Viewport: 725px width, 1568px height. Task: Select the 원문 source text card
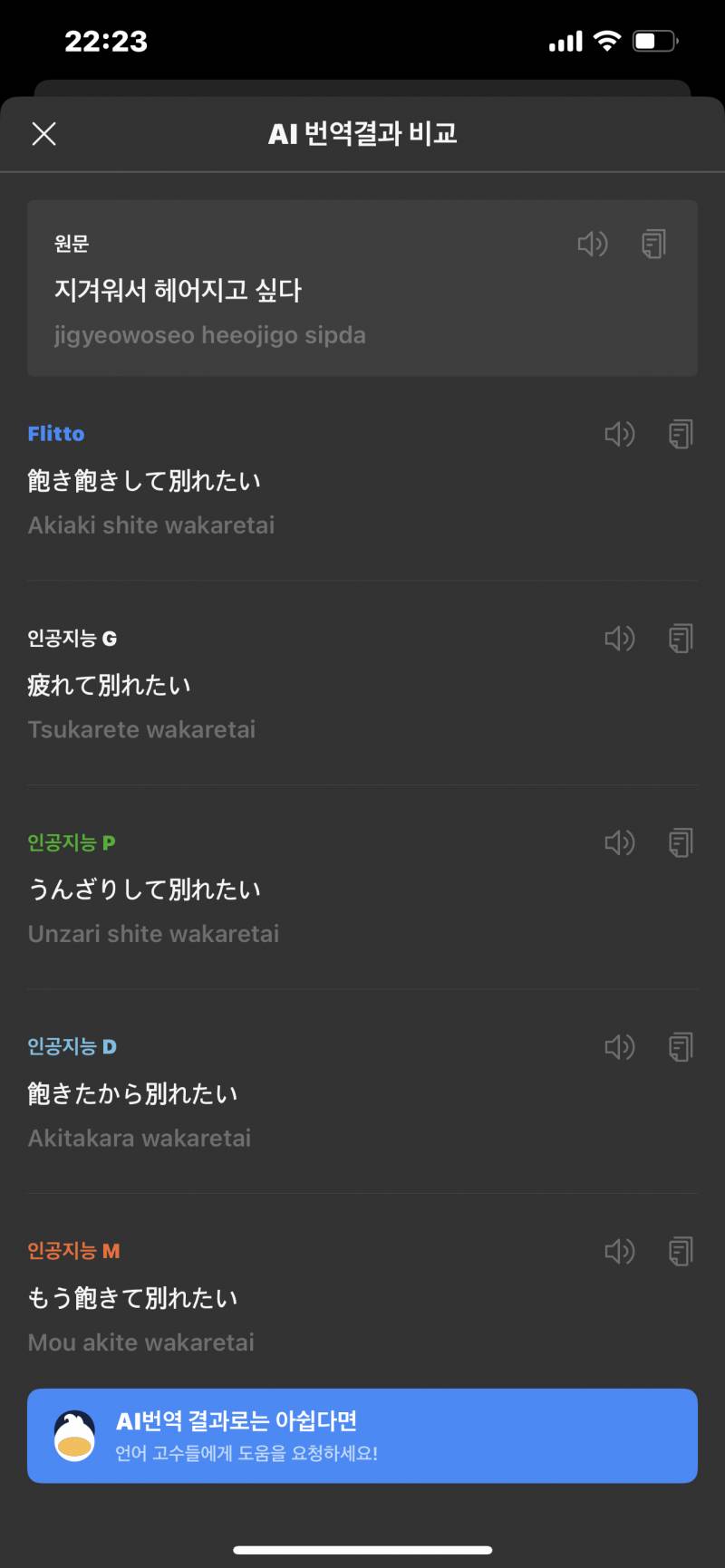coord(362,288)
